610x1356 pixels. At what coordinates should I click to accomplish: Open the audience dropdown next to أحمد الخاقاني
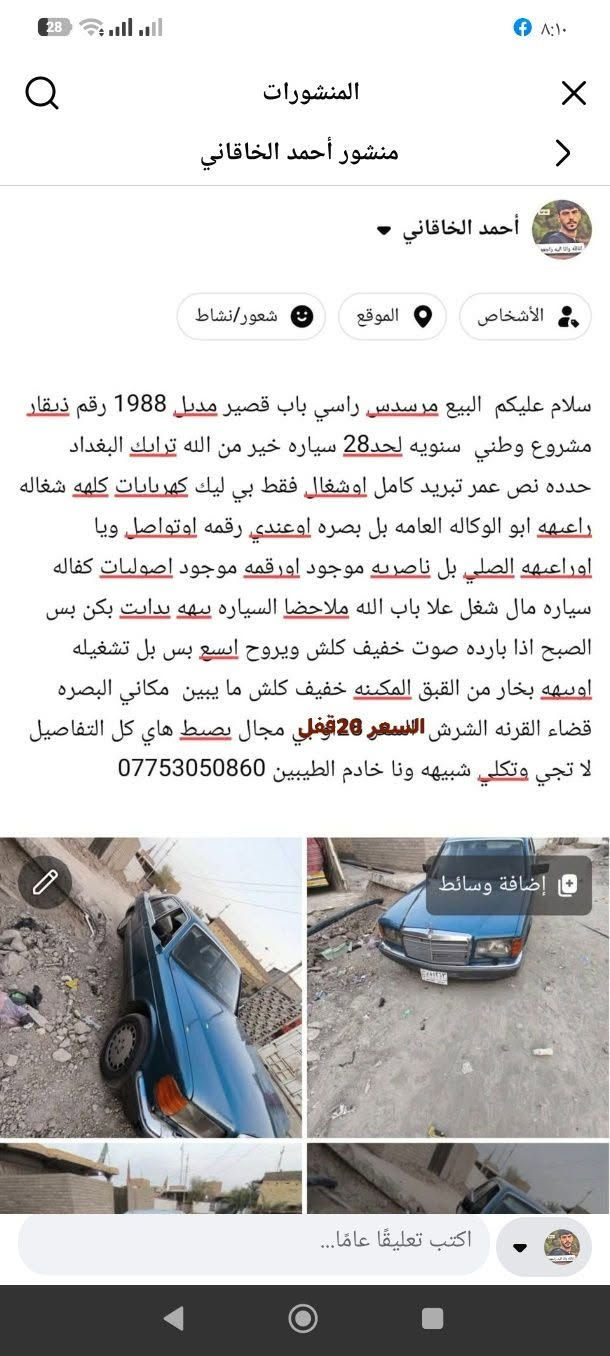pyautogui.click(x=383, y=231)
